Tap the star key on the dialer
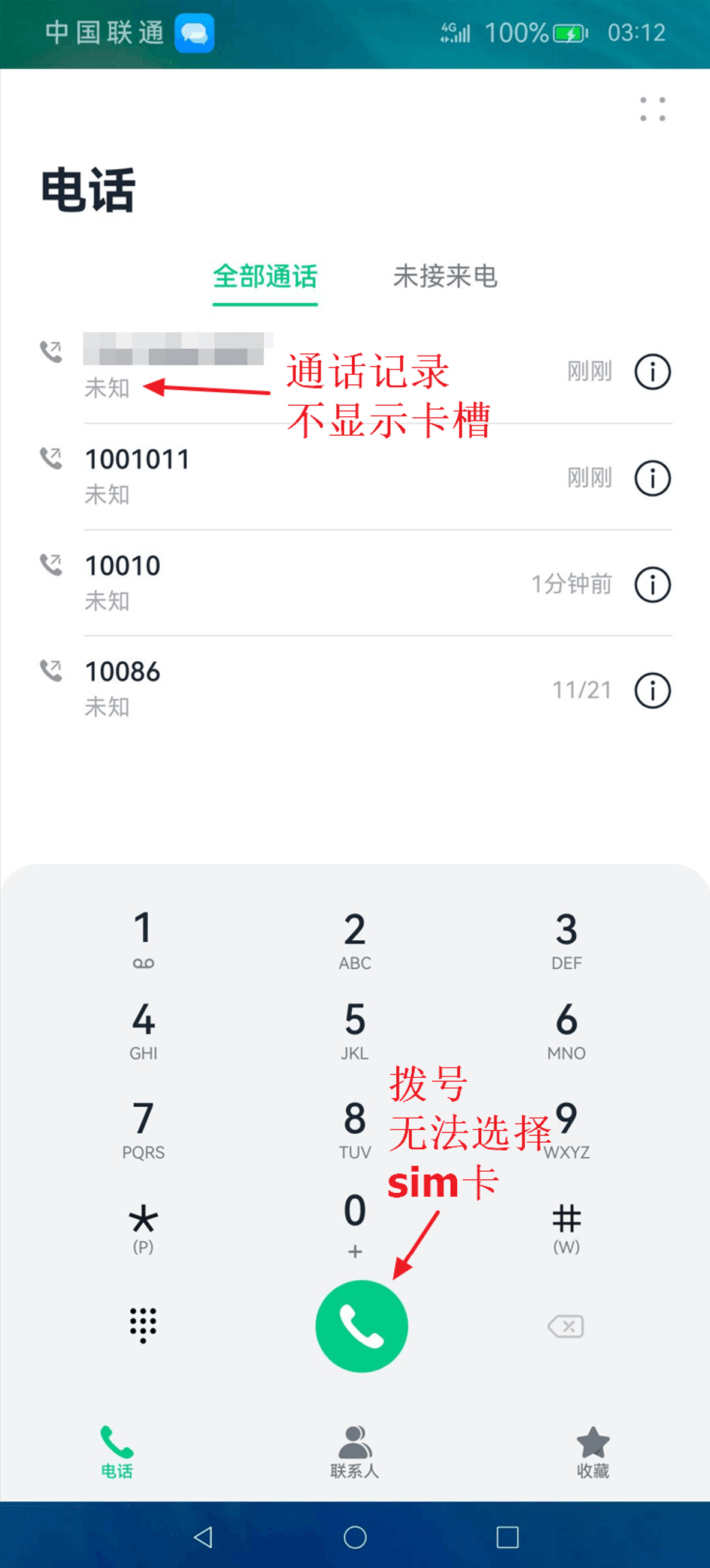The height and width of the screenshot is (1568, 710). [143, 1226]
